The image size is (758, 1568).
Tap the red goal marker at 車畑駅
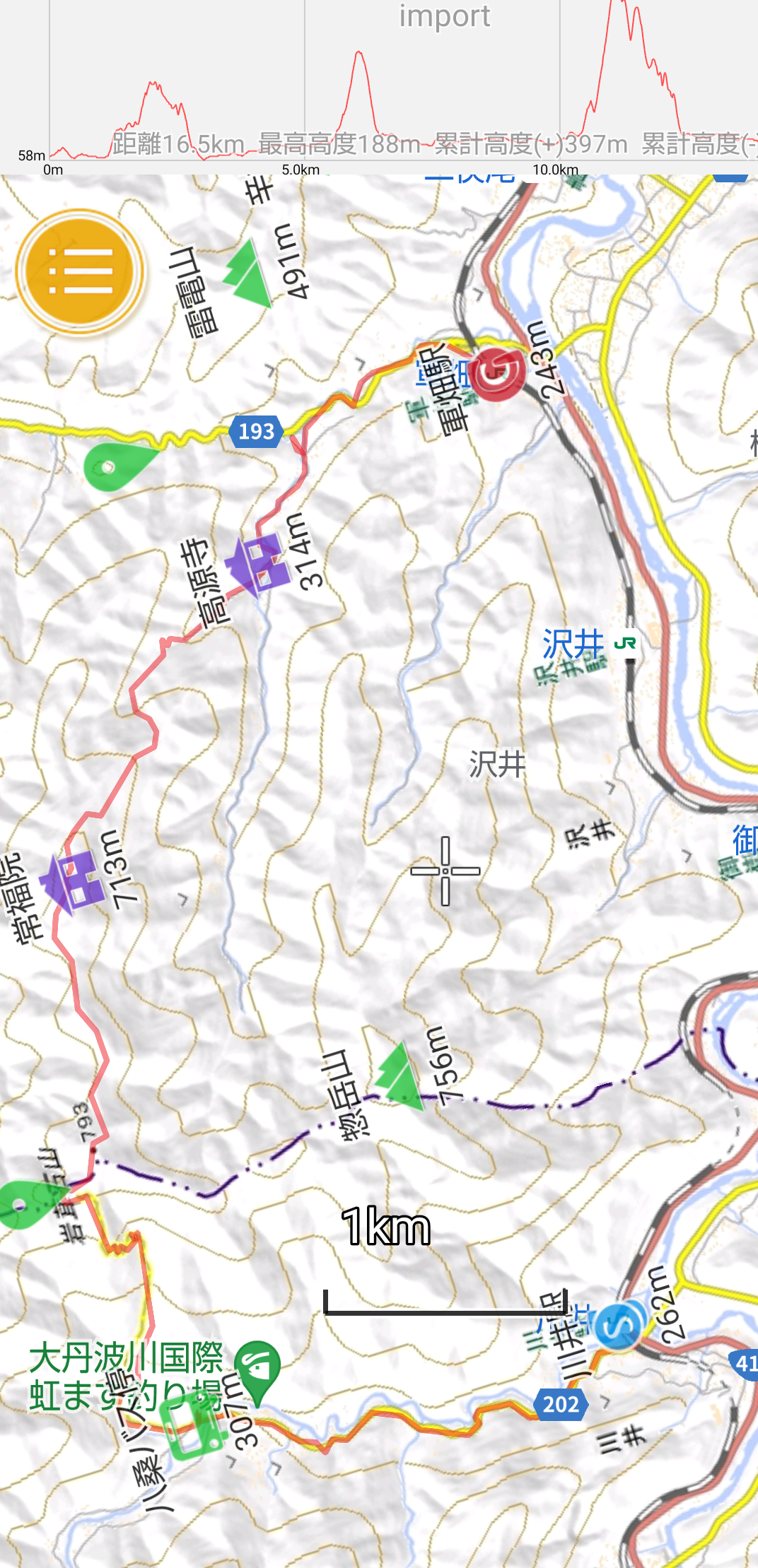click(498, 374)
